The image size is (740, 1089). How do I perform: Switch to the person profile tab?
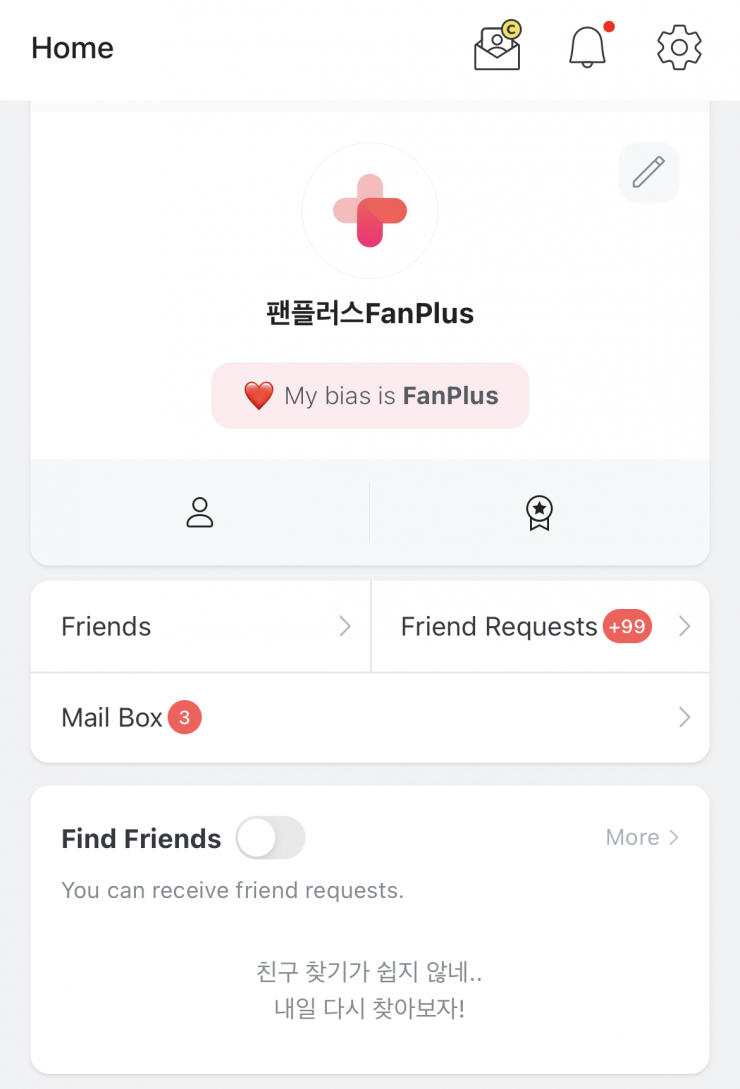(200, 512)
